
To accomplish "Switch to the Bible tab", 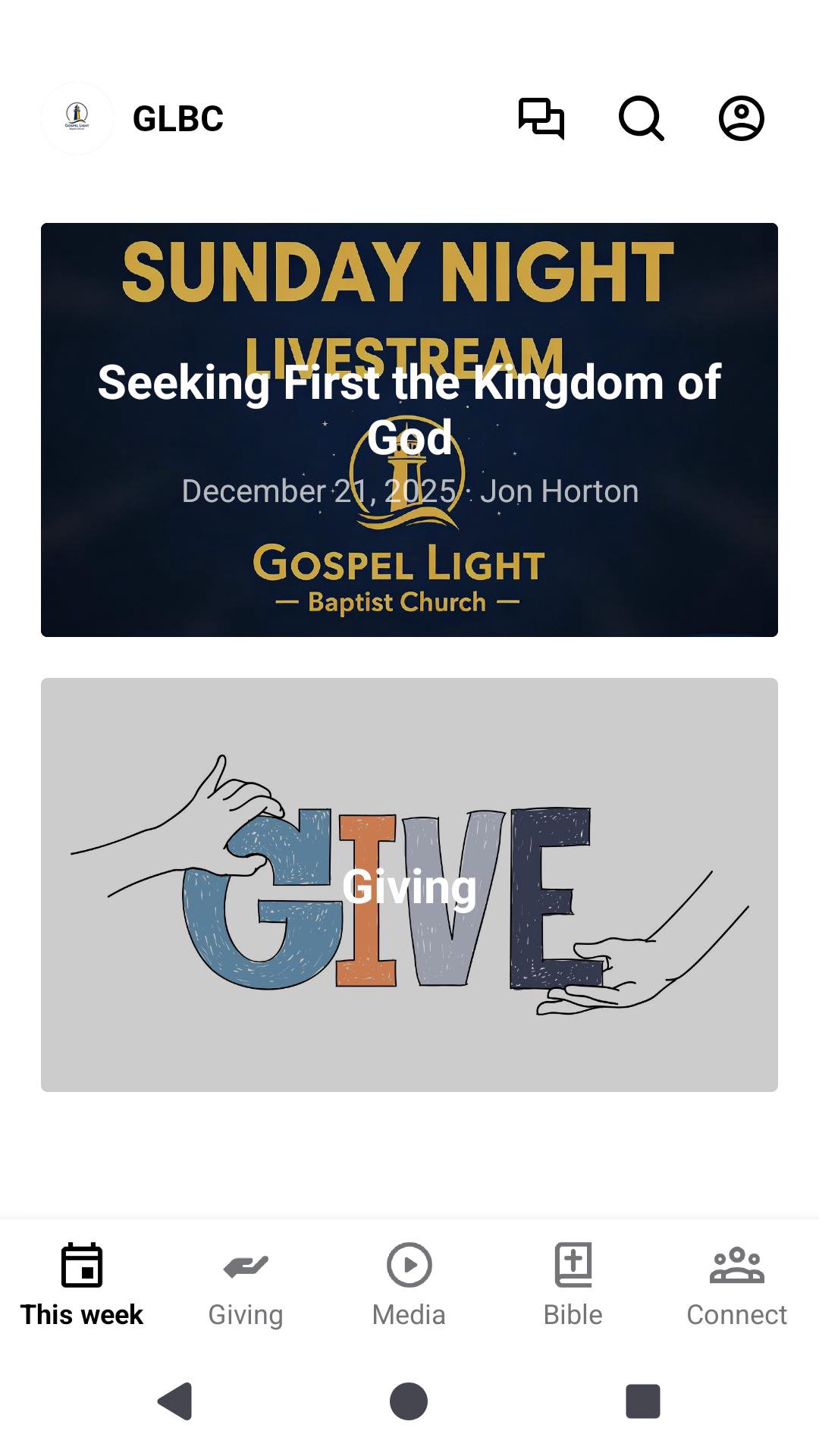I will [x=573, y=1285].
